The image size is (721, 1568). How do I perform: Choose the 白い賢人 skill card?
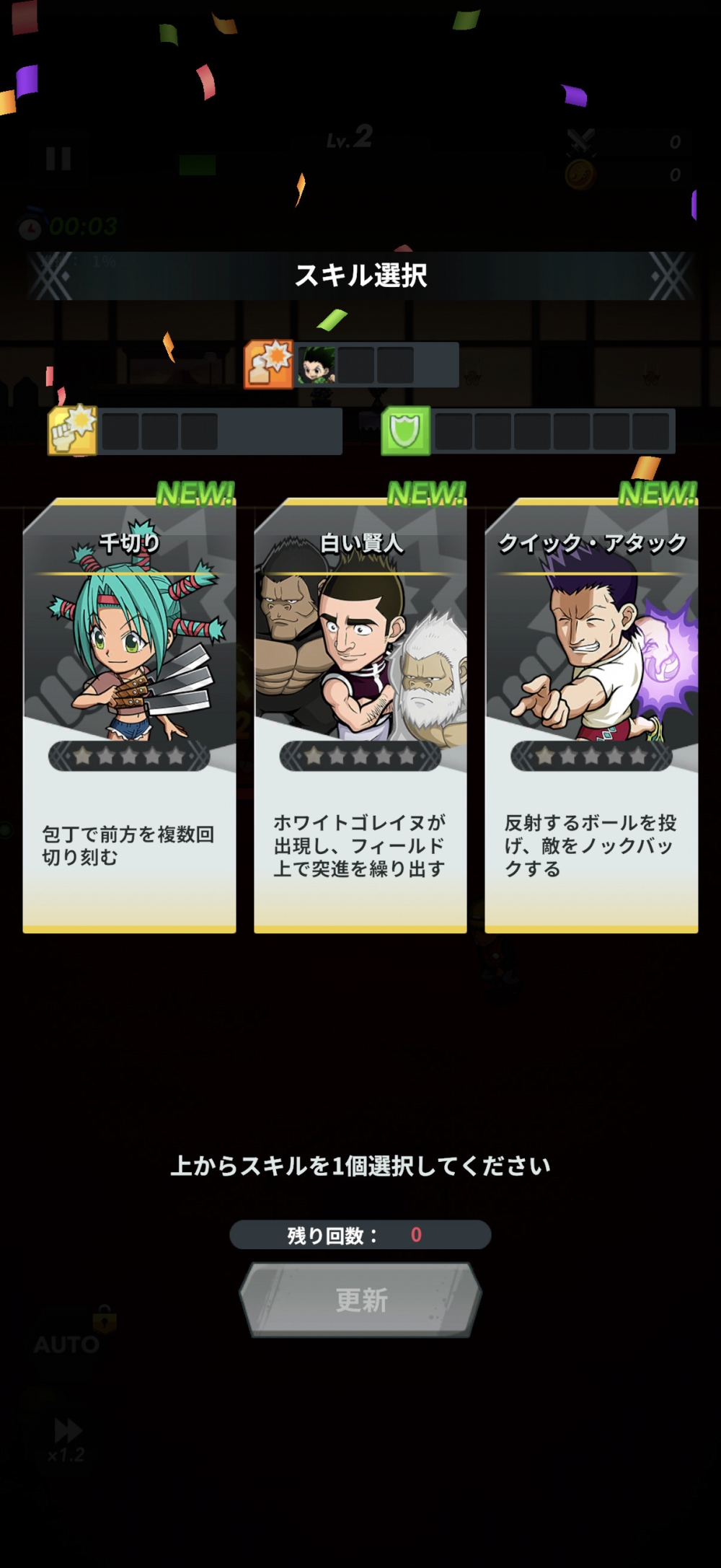(x=360, y=714)
